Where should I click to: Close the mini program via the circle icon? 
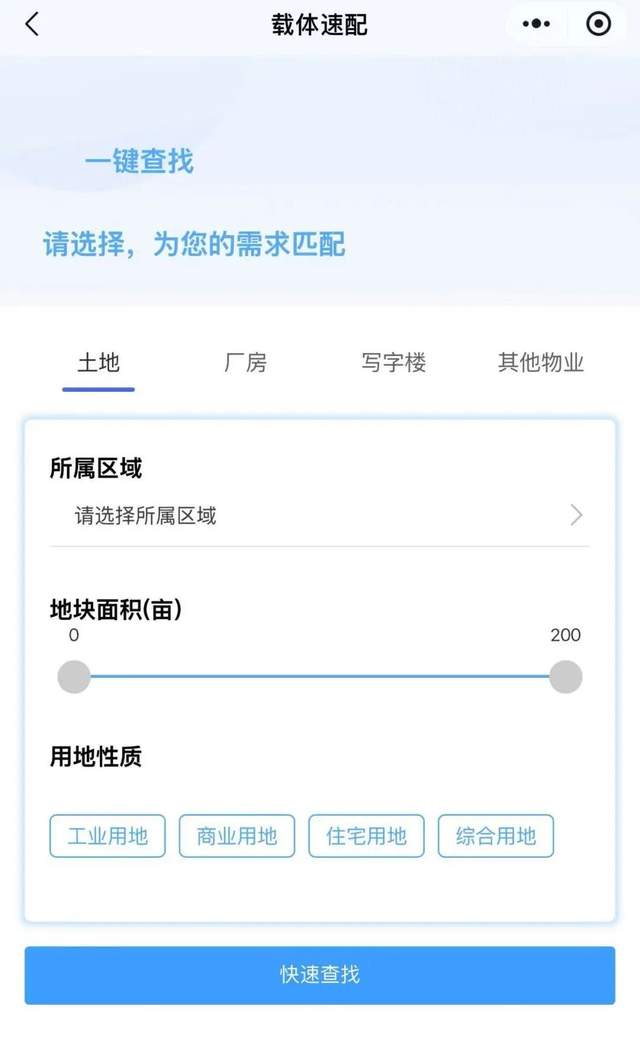click(598, 25)
